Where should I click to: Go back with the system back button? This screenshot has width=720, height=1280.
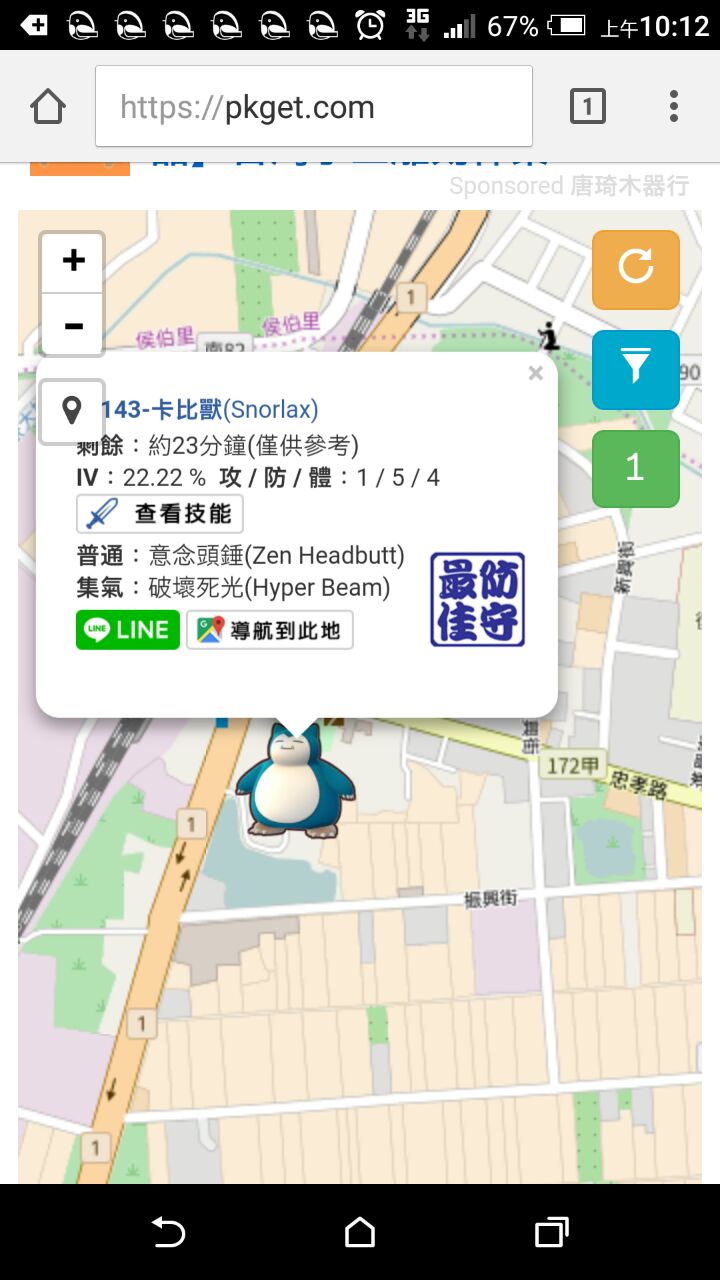(x=168, y=1232)
